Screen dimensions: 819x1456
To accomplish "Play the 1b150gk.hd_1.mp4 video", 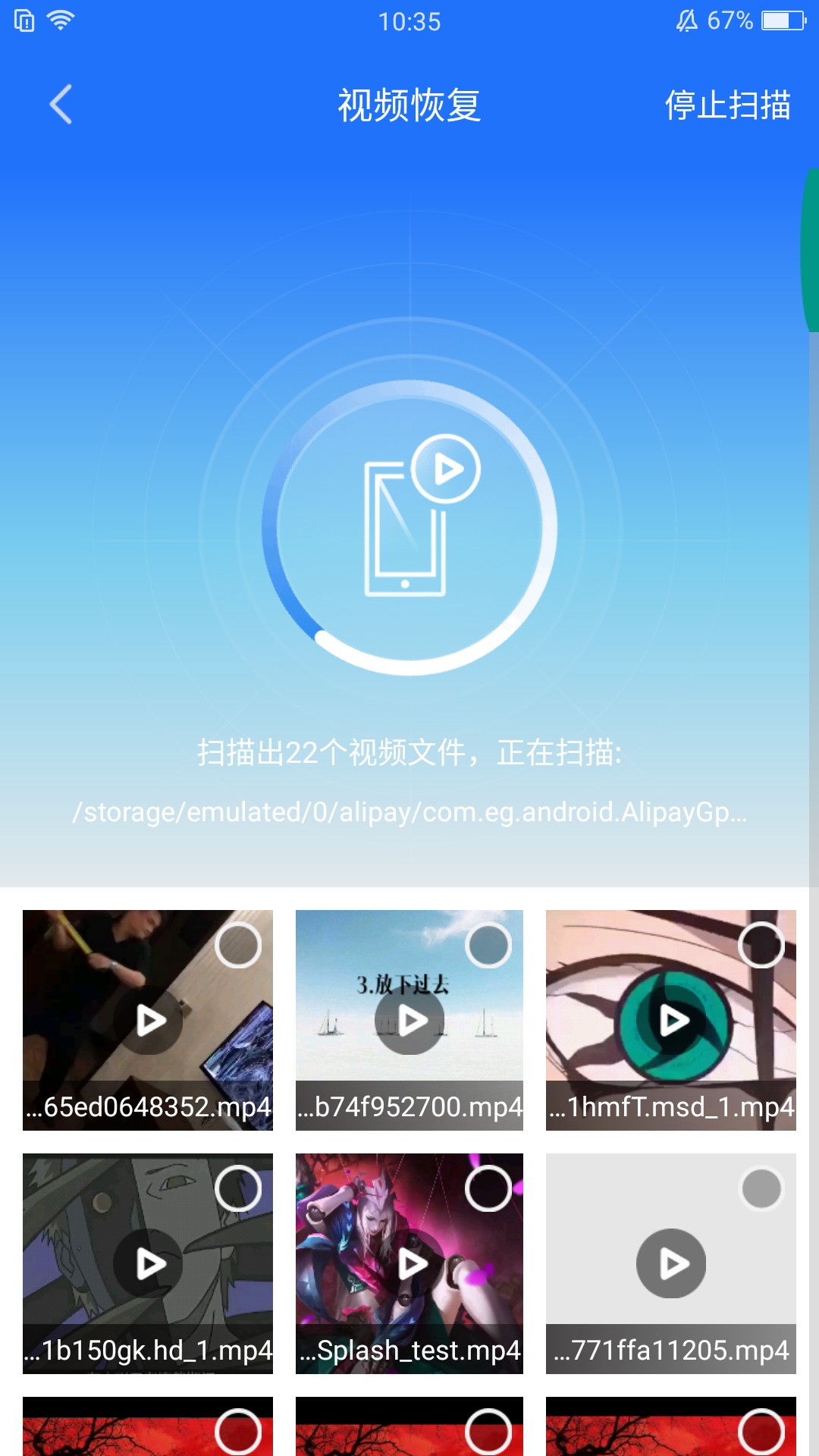I will pos(149,1264).
